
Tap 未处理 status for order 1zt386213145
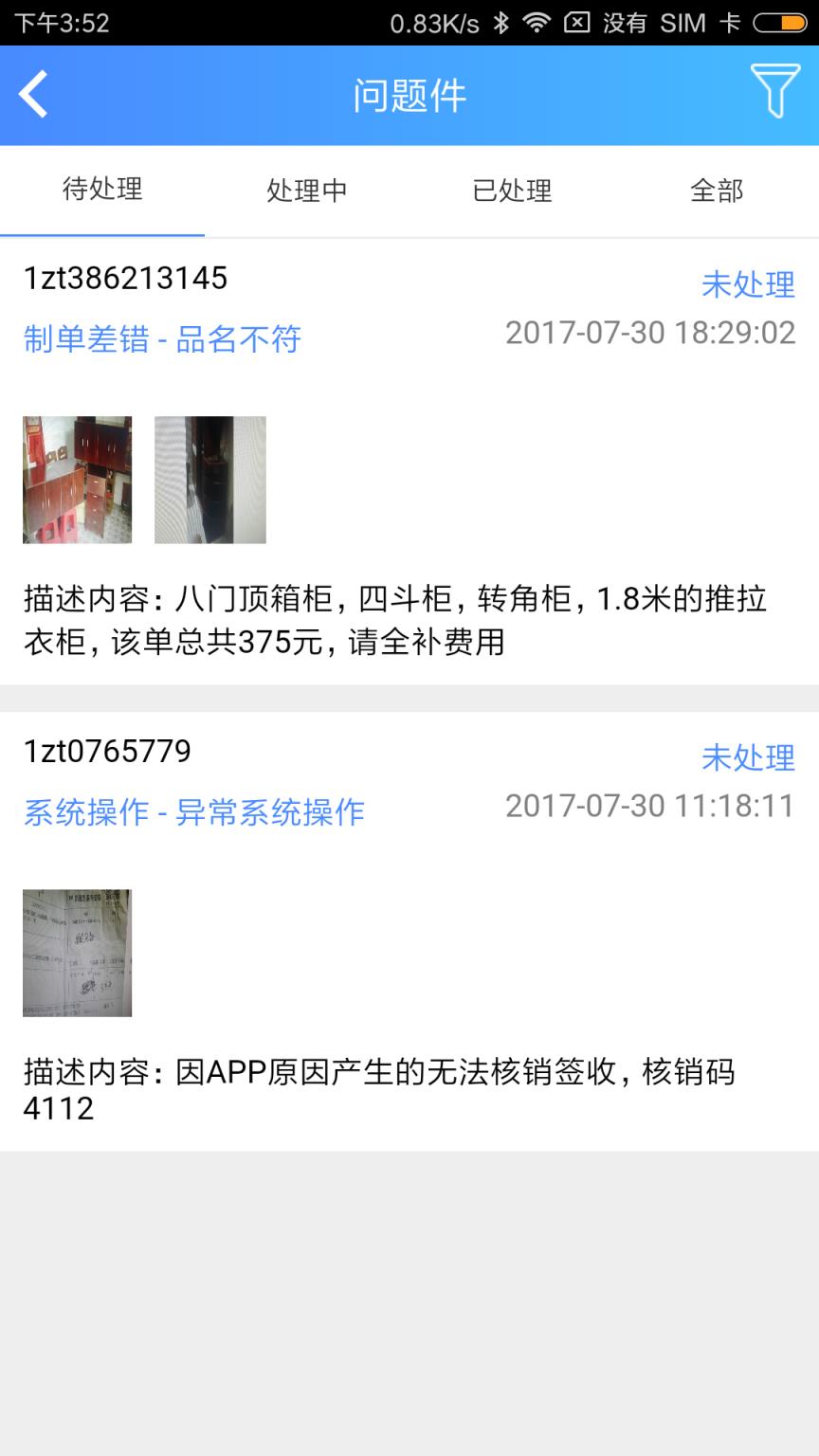pos(748,285)
